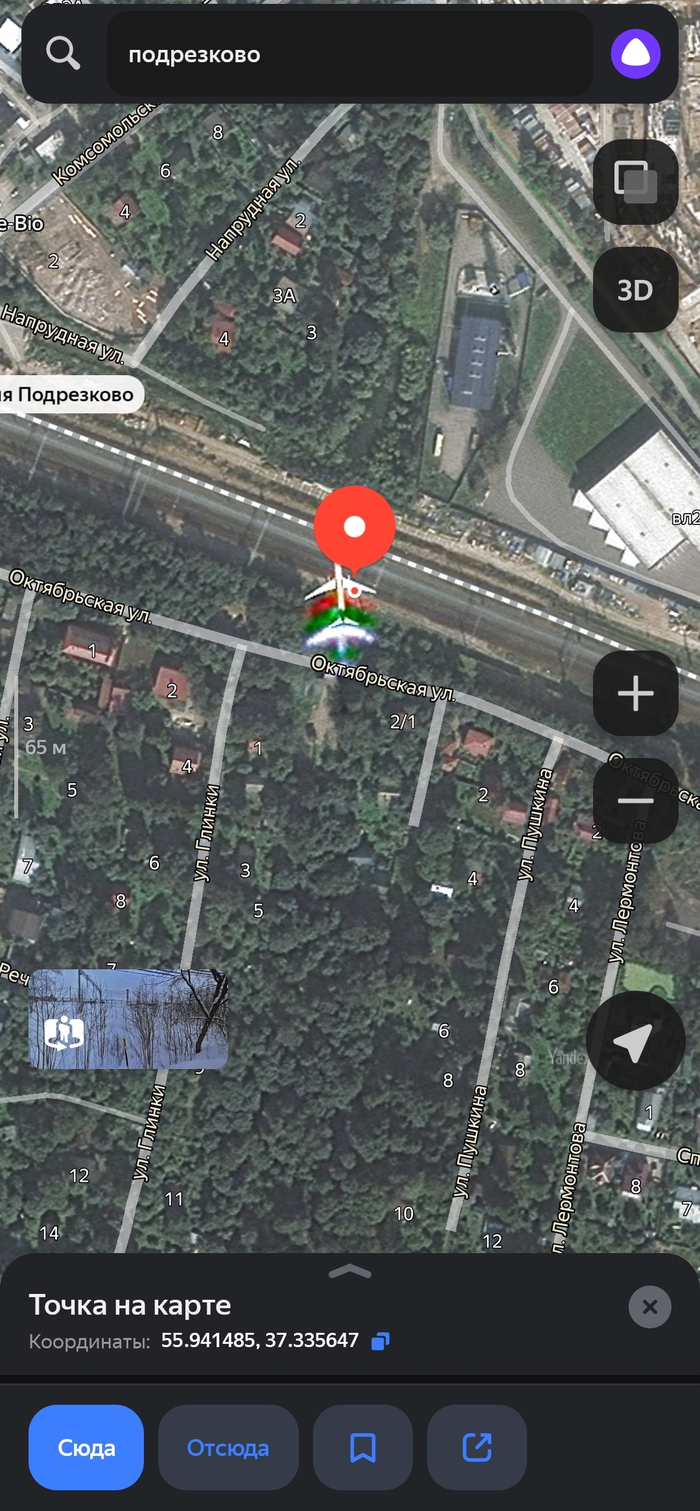700x1511 pixels.
Task: Close the Точка на карте card
Action: click(x=650, y=1306)
